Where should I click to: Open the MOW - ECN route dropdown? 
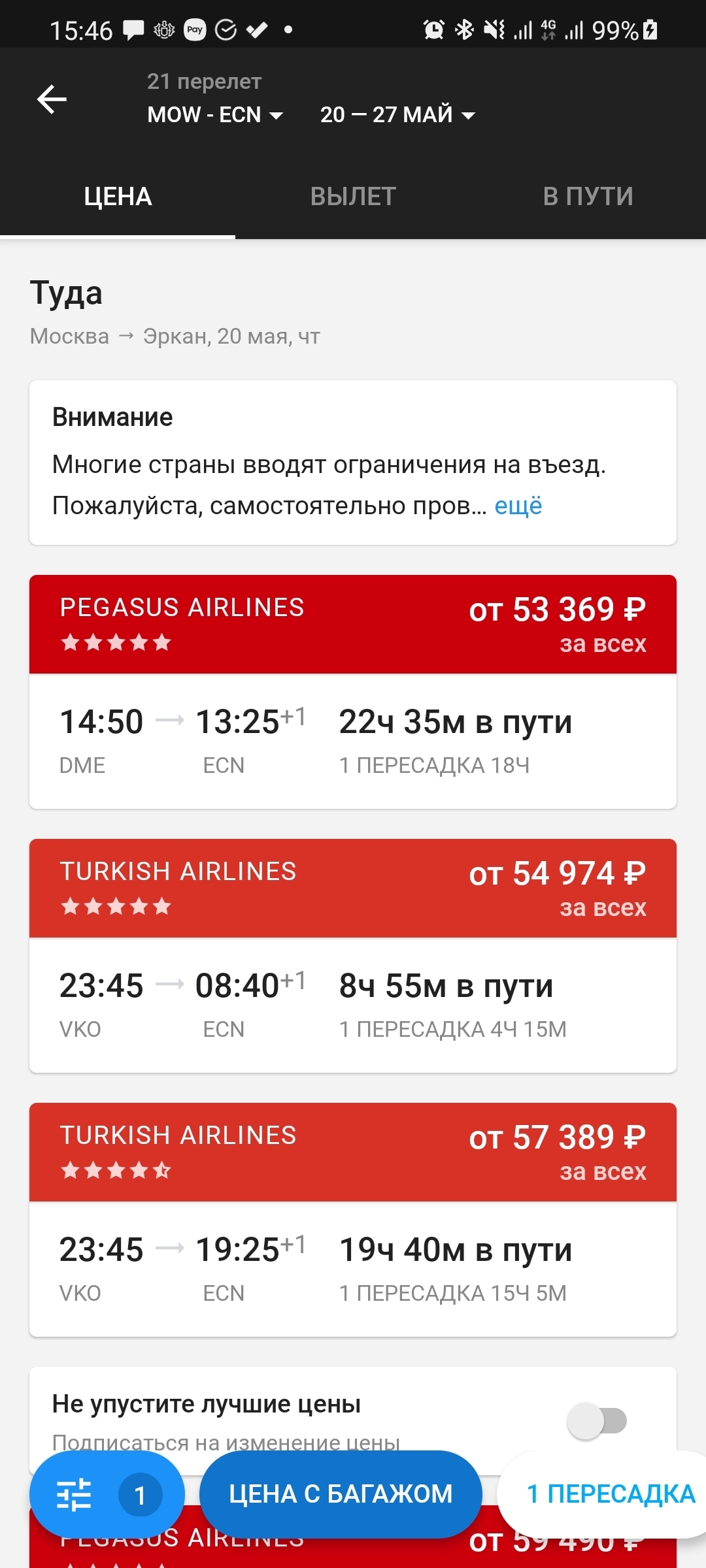click(215, 114)
